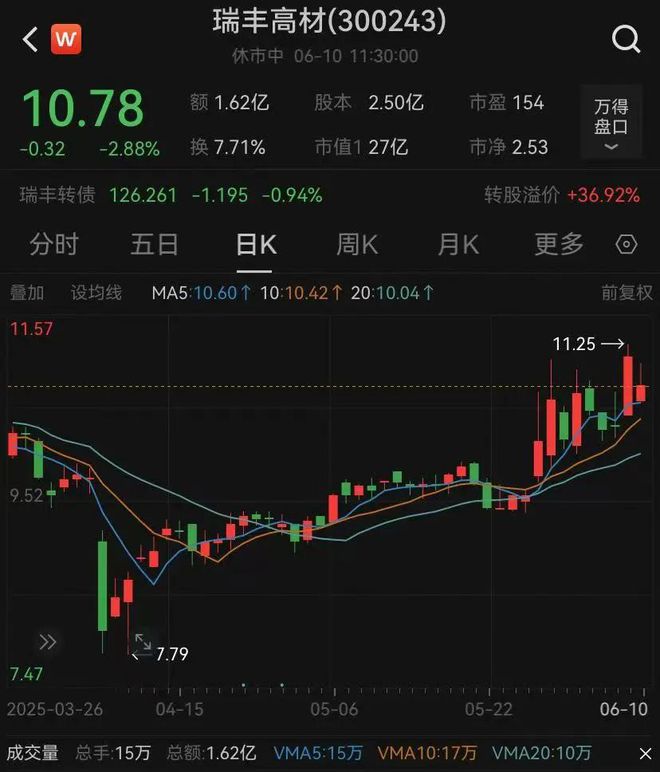Open the search magnifier icon
The image size is (660, 772).
tap(626, 40)
